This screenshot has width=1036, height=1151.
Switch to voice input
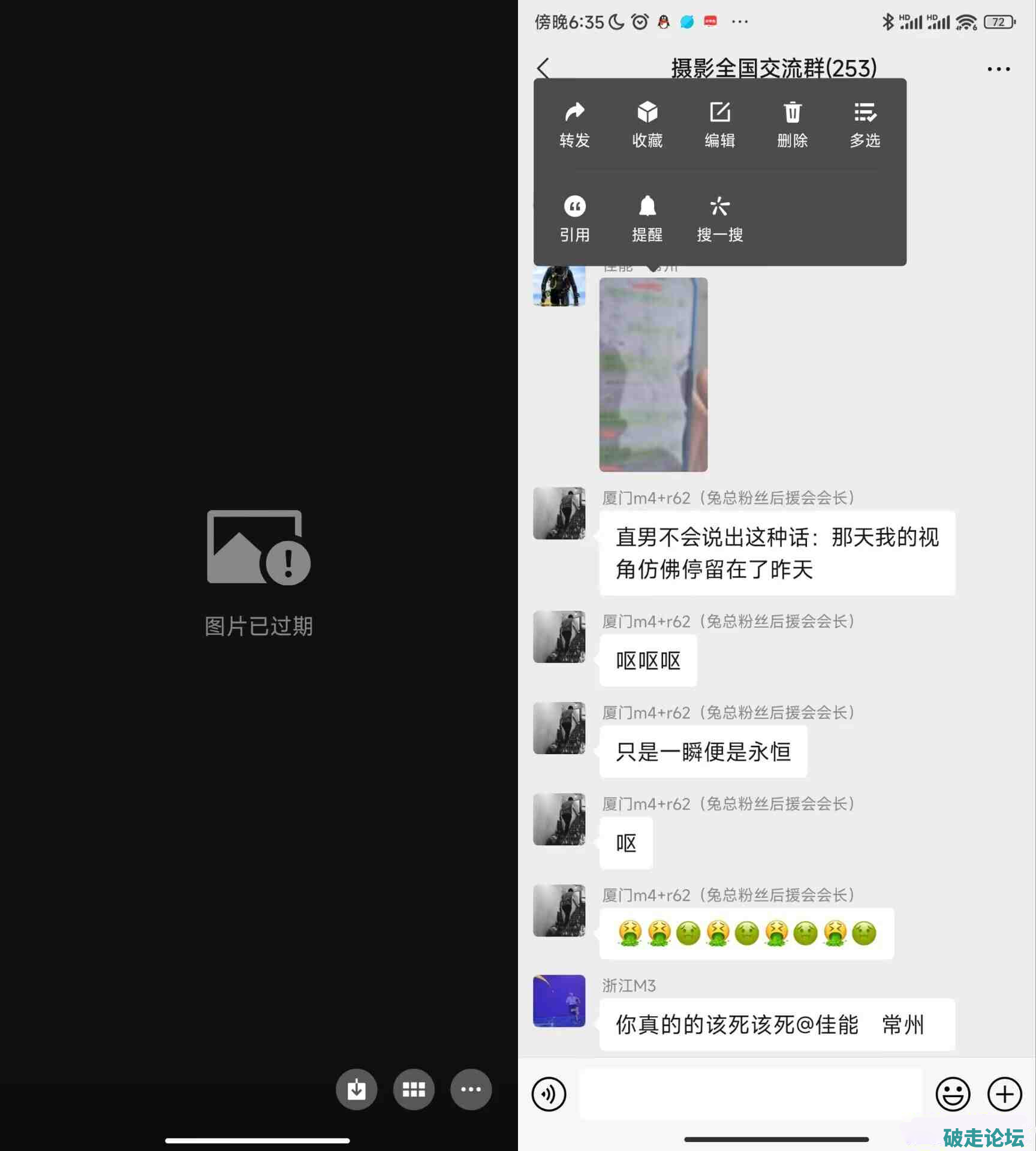tap(549, 1094)
